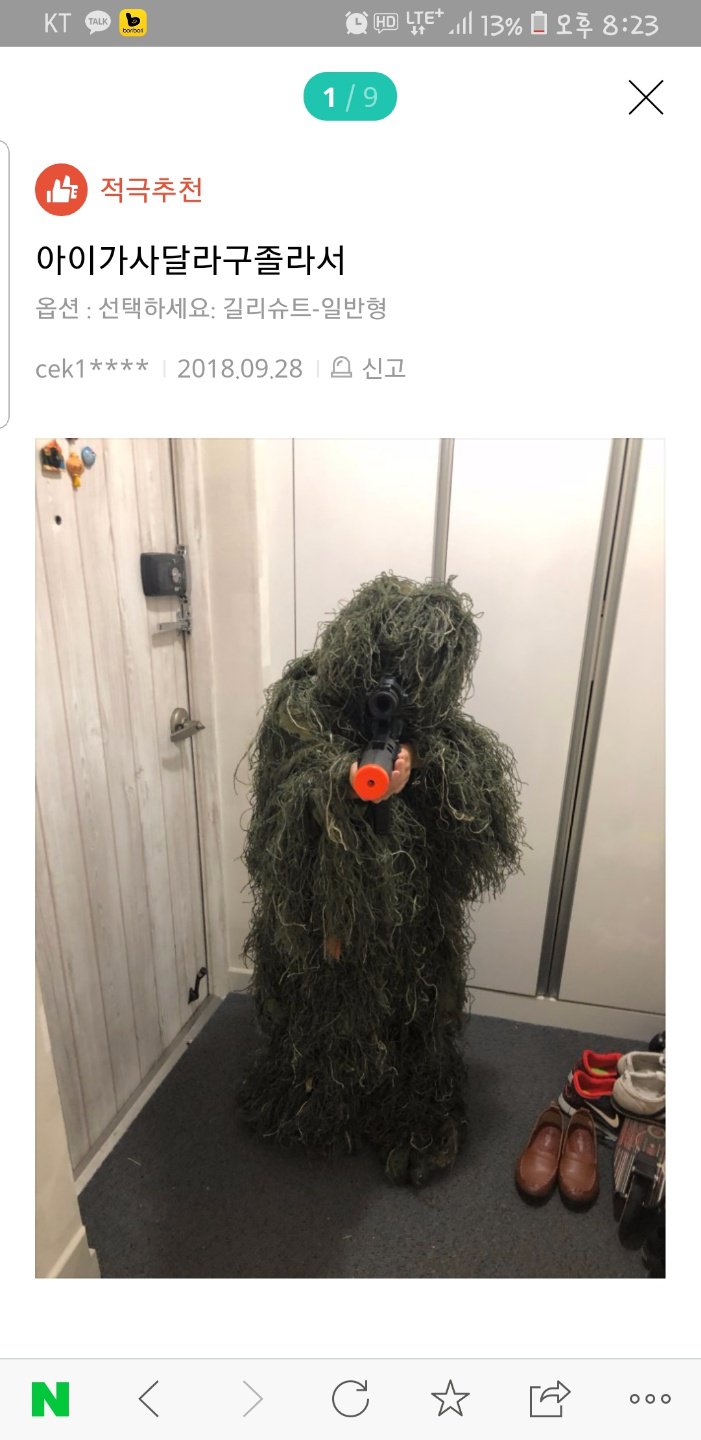Close the review photo viewer
This screenshot has width=701, height=1440.
click(645, 97)
